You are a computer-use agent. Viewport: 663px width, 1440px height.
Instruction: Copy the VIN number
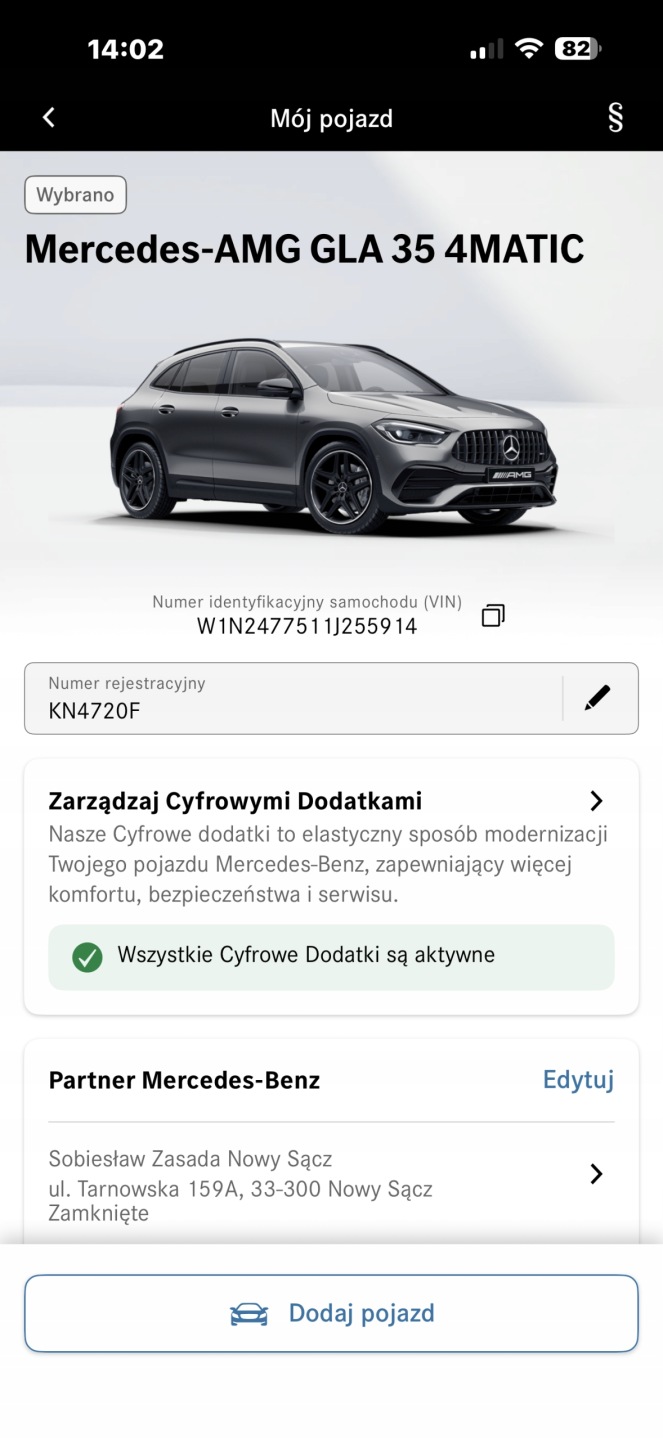tap(492, 616)
